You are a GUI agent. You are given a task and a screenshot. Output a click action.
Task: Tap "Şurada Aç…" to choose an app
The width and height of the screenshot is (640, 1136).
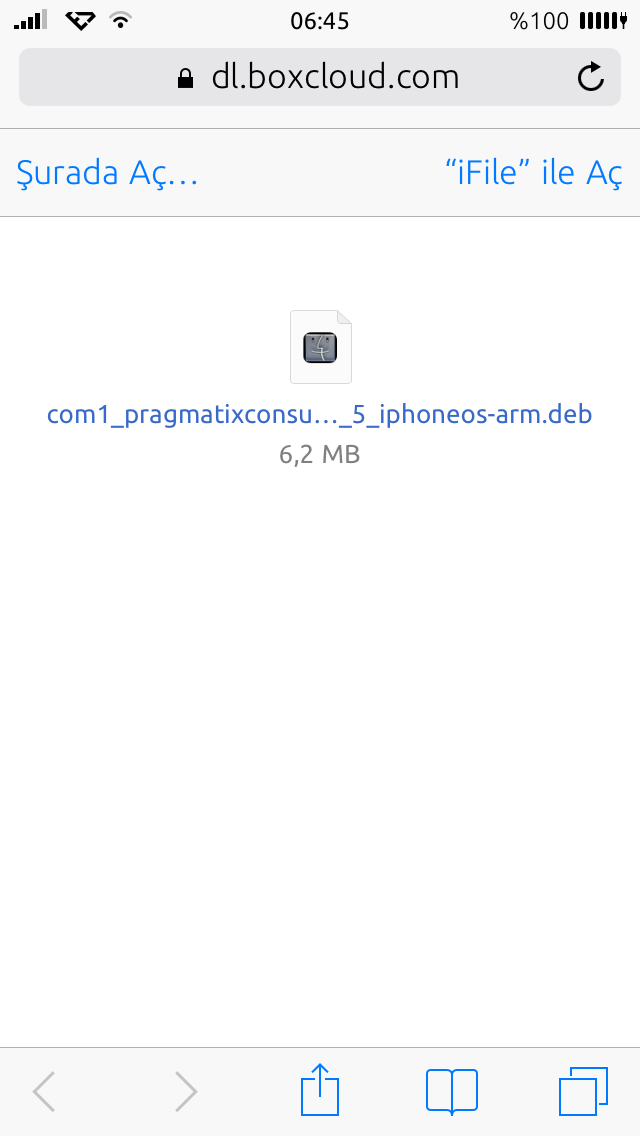(107, 173)
